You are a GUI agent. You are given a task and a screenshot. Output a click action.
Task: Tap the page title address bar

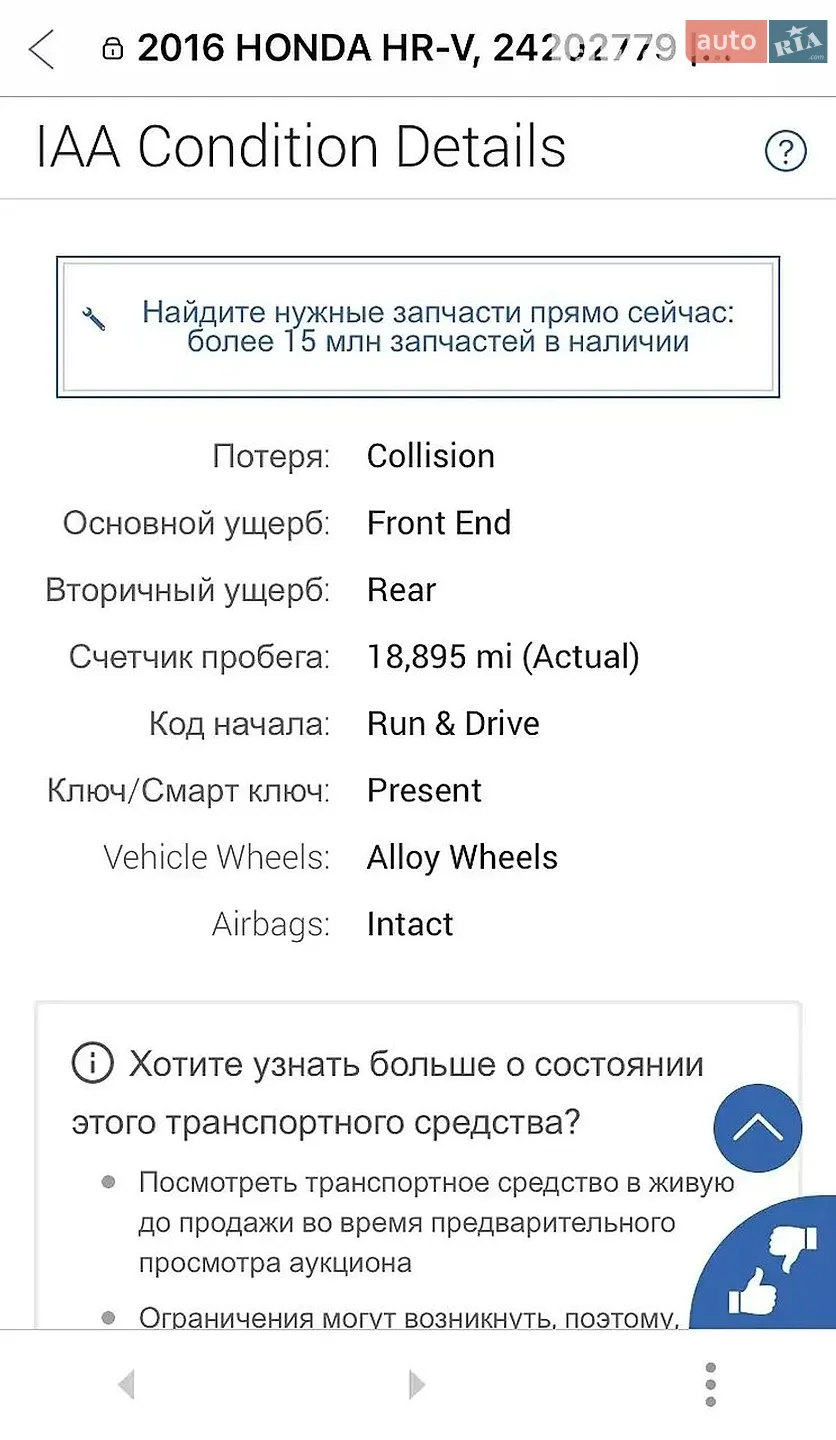[390, 48]
